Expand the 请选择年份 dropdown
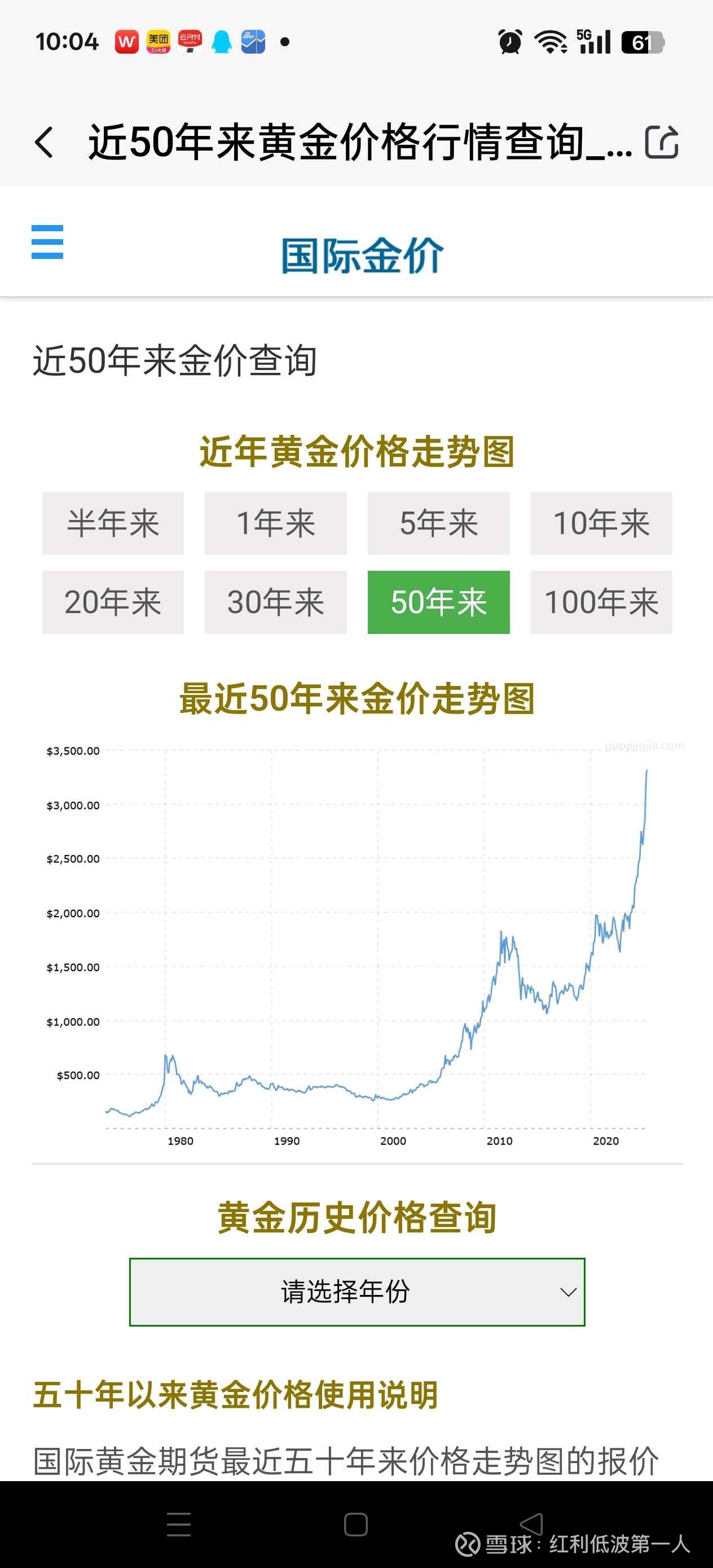The image size is (713, 1568). pyautogui.click(x=358, y=1292)
